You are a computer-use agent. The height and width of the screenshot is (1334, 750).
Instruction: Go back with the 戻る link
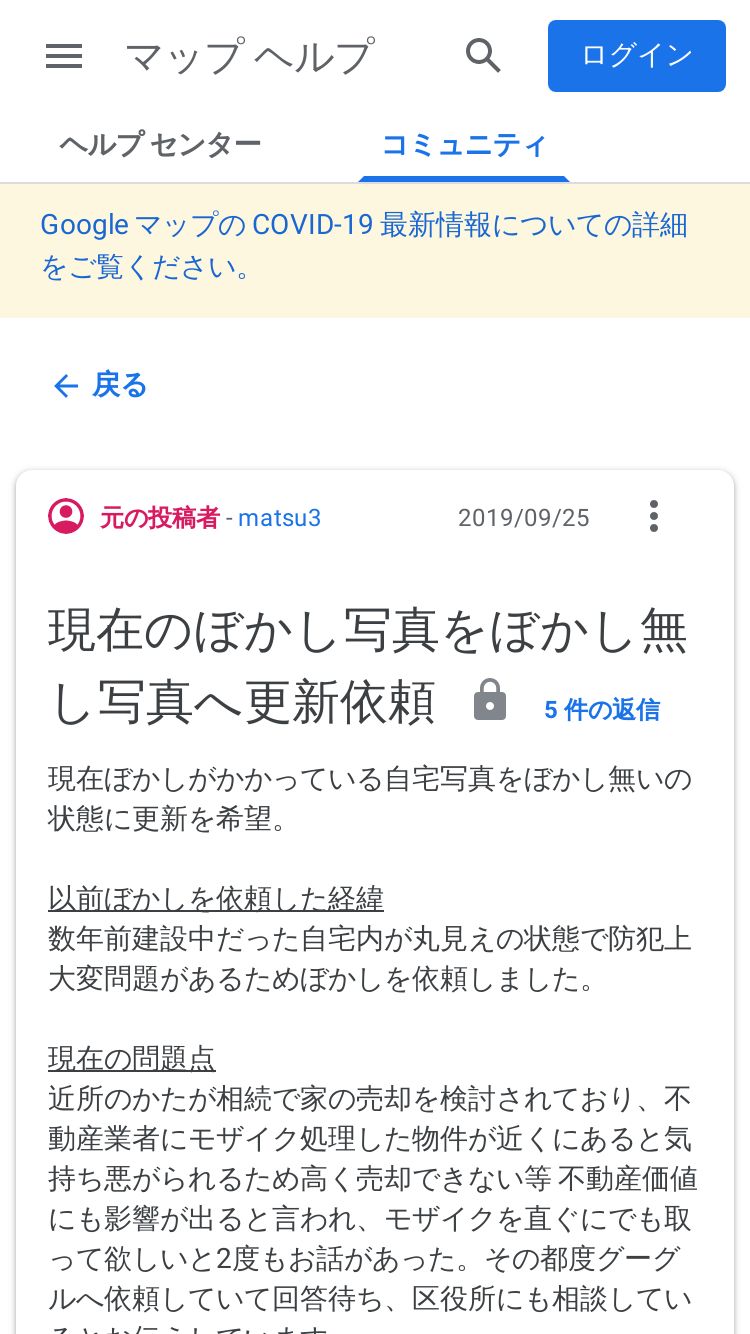click(100, 385)
